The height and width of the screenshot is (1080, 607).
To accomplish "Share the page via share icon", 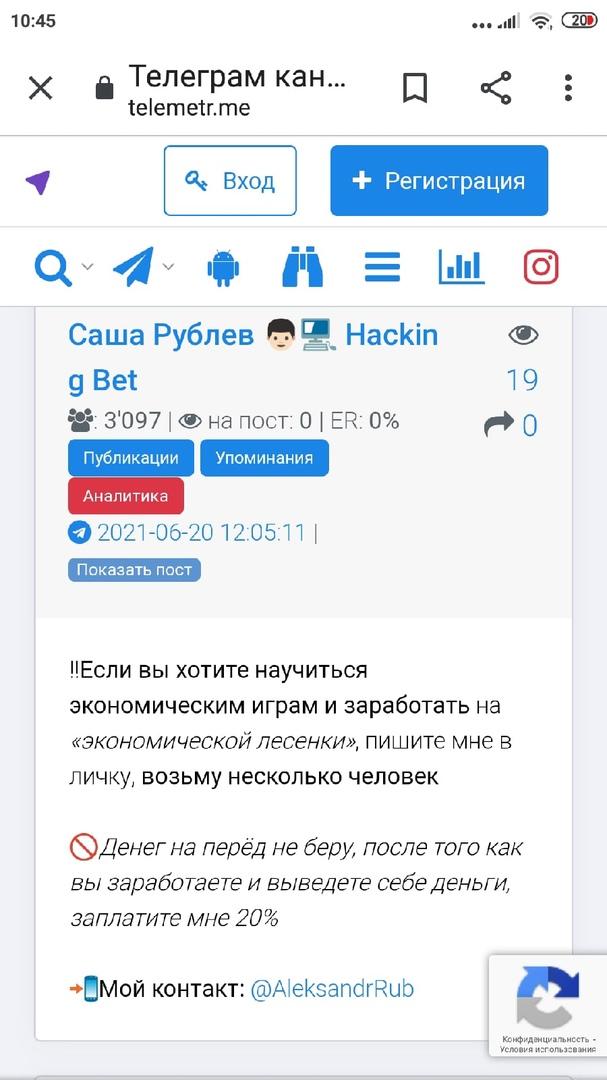I will tap(495, 88).
